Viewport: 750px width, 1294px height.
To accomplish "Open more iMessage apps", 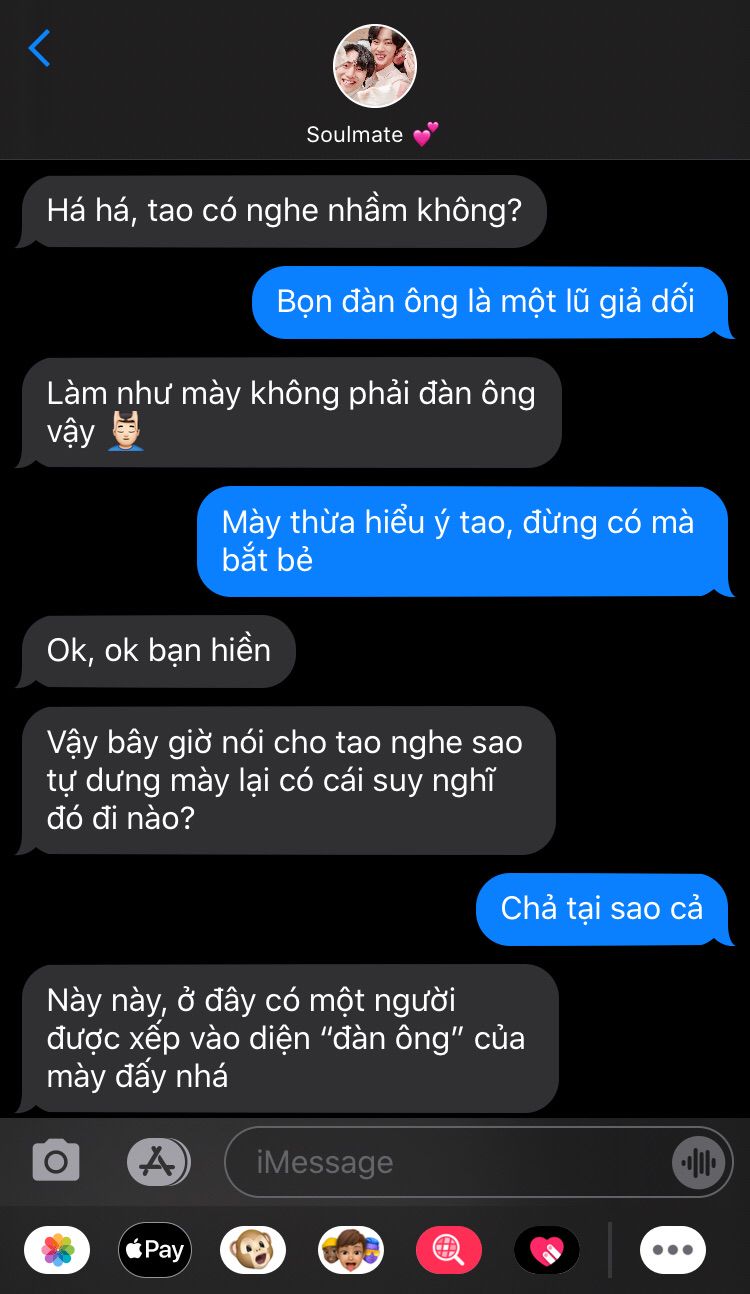I will (x=673, y=1250).
